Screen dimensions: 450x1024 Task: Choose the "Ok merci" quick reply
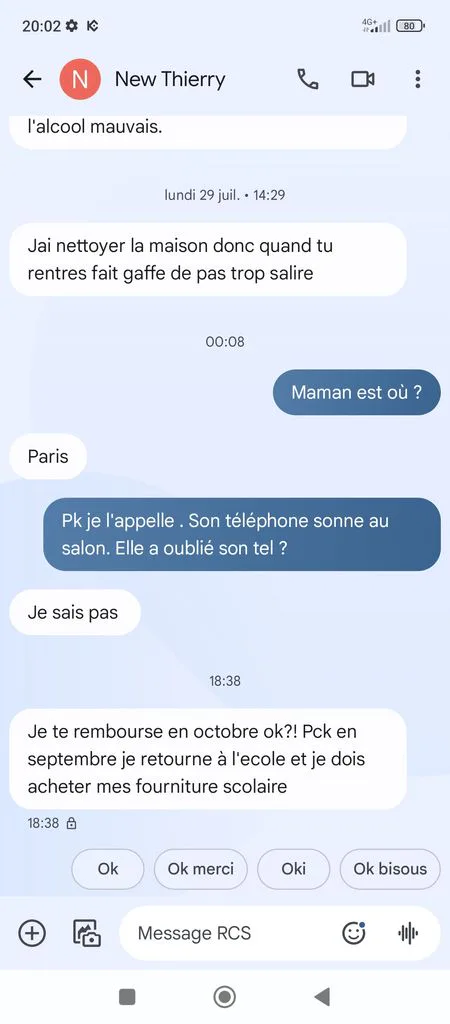201,869
